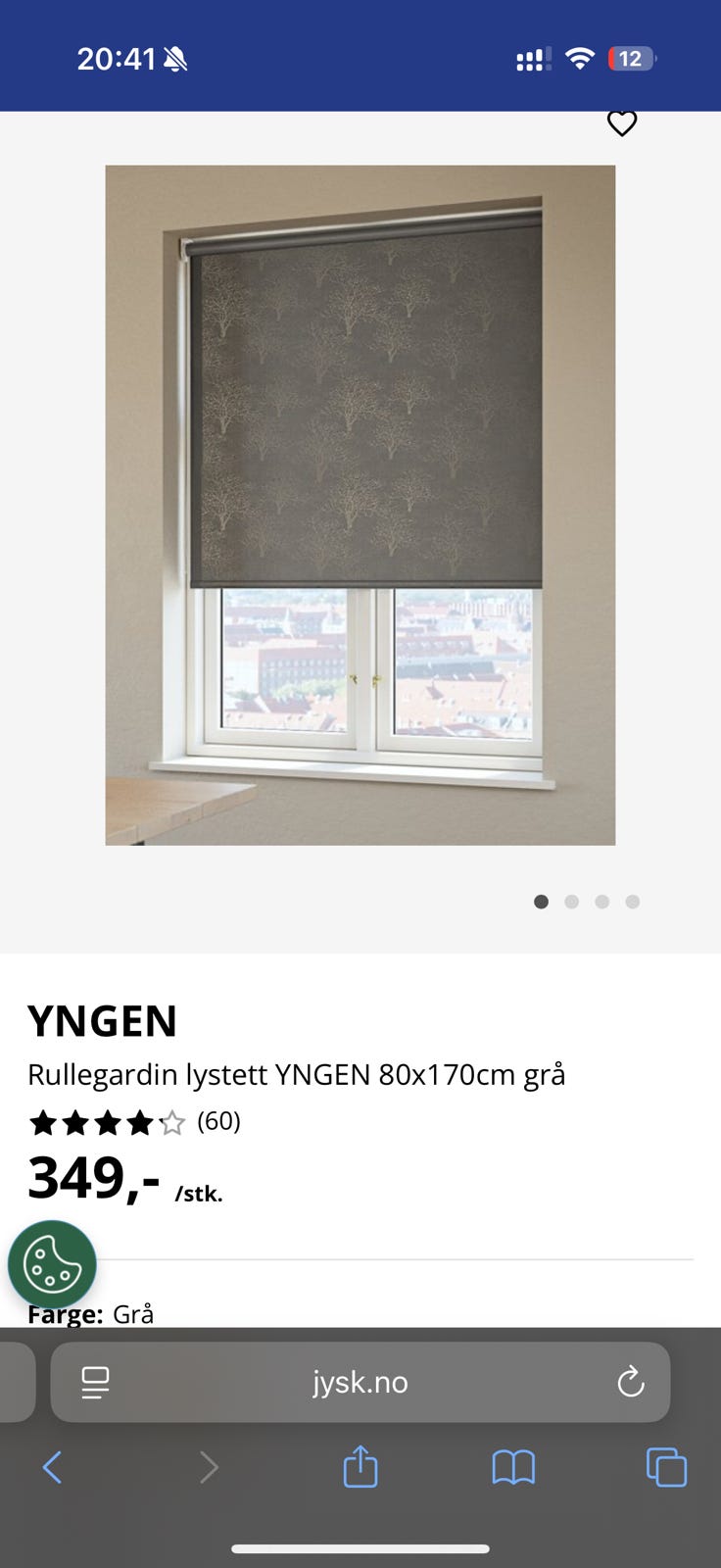721x1568 pixels.
Task: Open the Grå color option under Farge
Action: (133, 1314)
